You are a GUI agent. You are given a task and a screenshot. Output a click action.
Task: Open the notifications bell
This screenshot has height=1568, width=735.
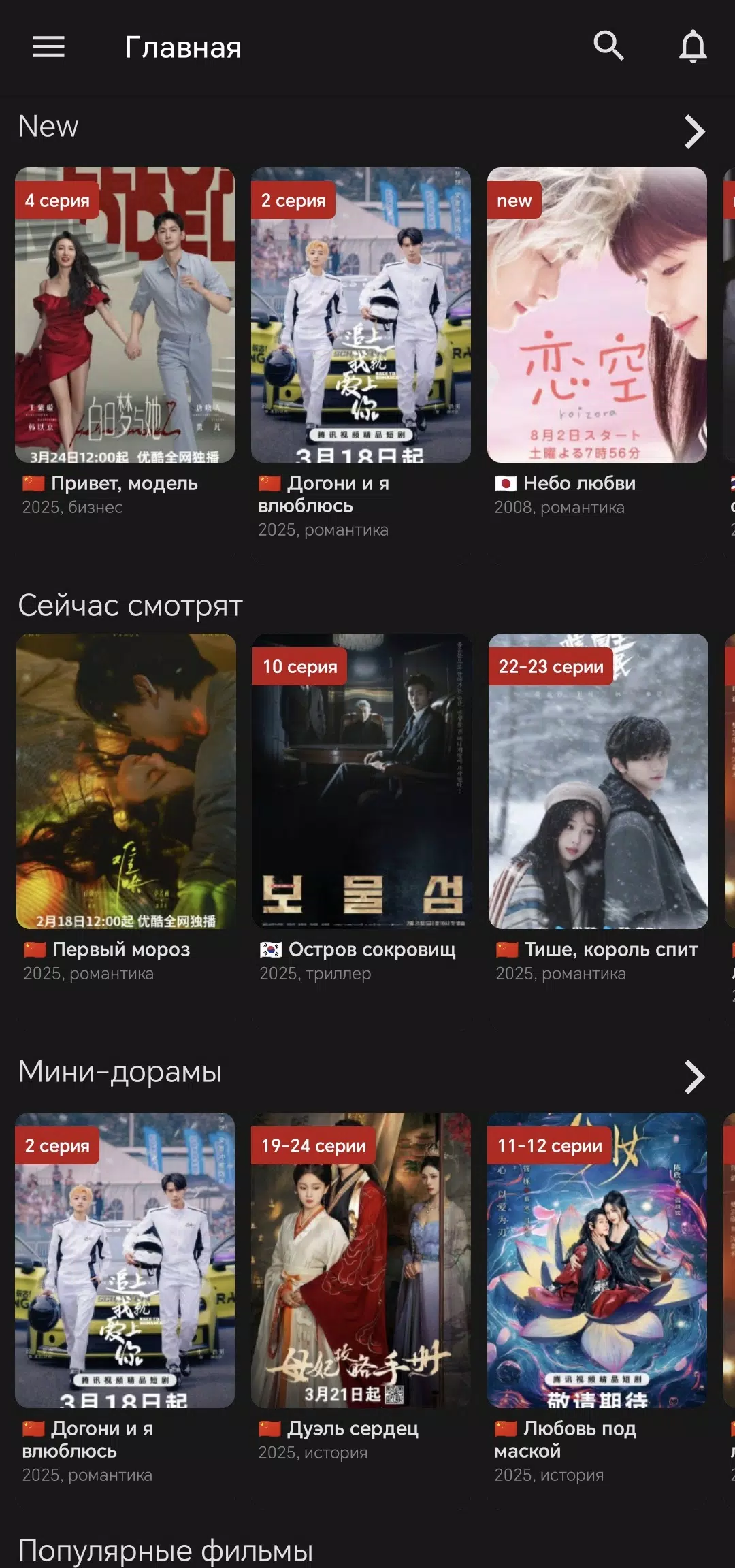pyautogui.click(x=693, y=46)
